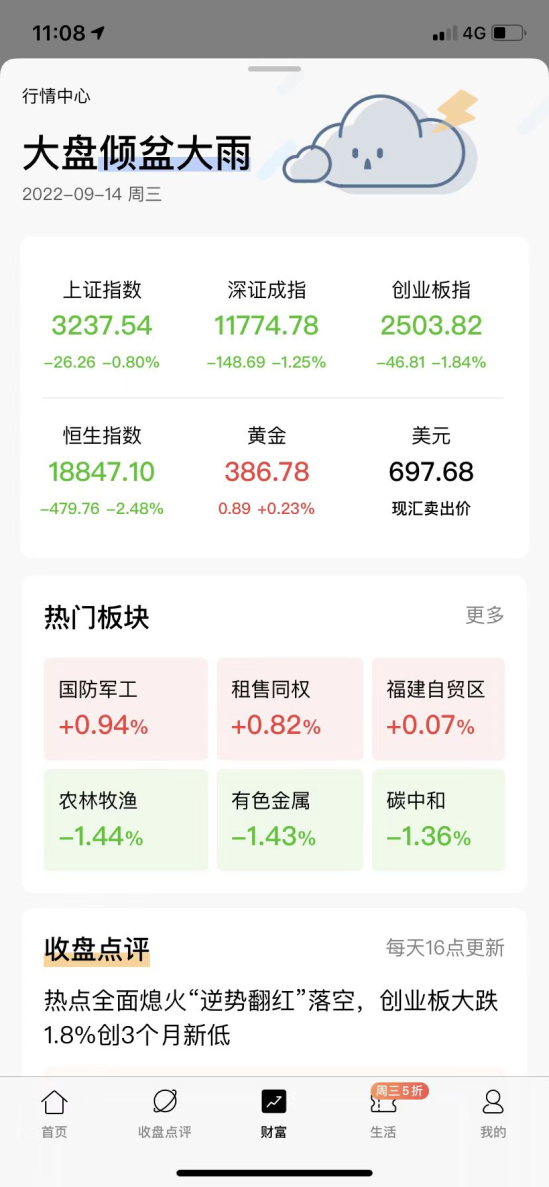Screen dimensions: 549x1187
Task: Open the 美元 exchange rate
Action: [x=431, y=471]
